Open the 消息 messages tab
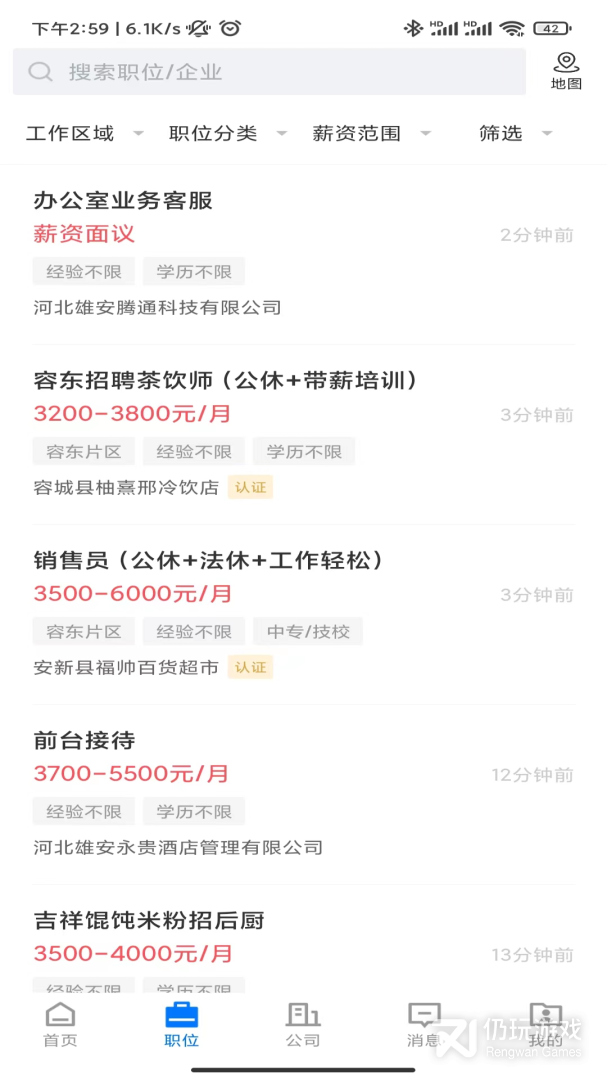The image size is (607, 1080). click(x=424, y=1025)
